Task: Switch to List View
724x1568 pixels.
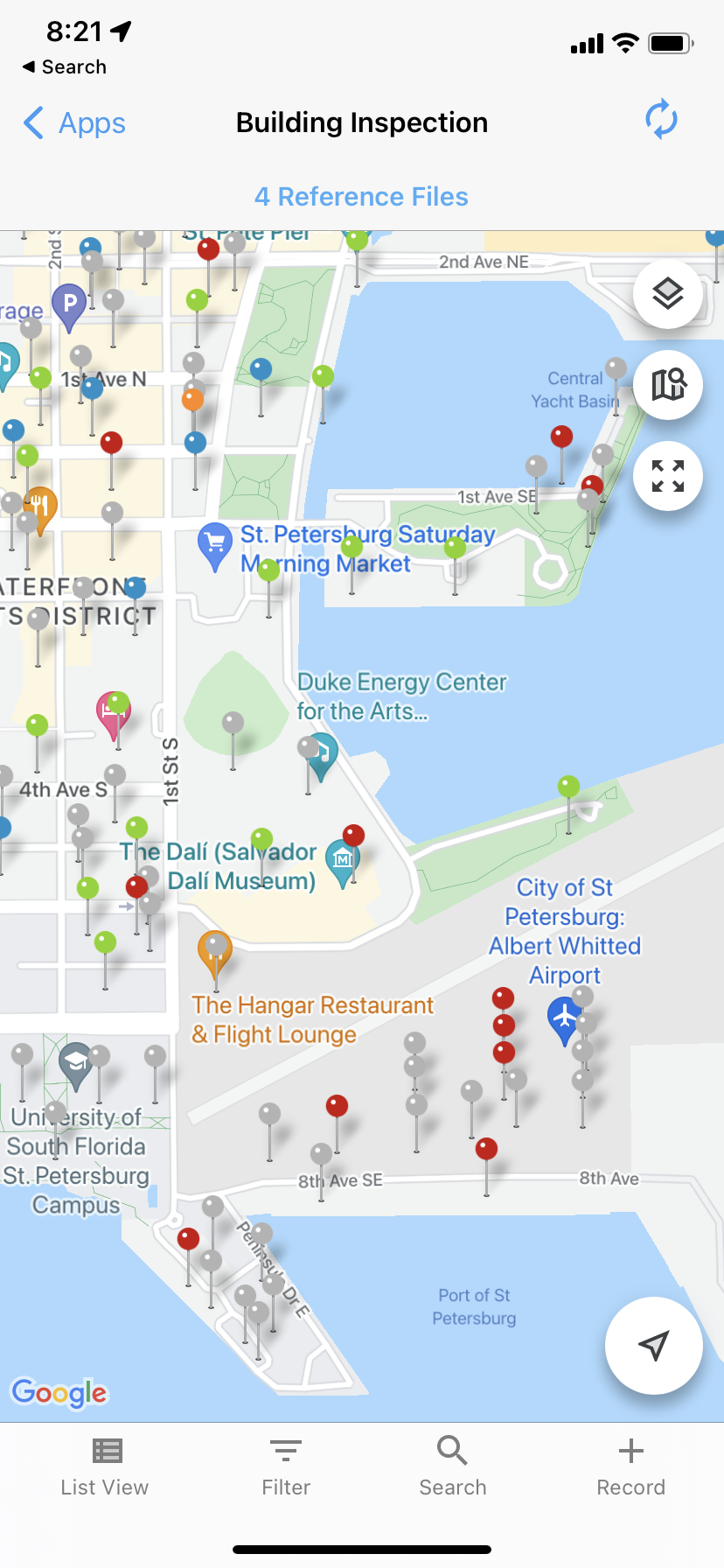Action: point(105,1466)
